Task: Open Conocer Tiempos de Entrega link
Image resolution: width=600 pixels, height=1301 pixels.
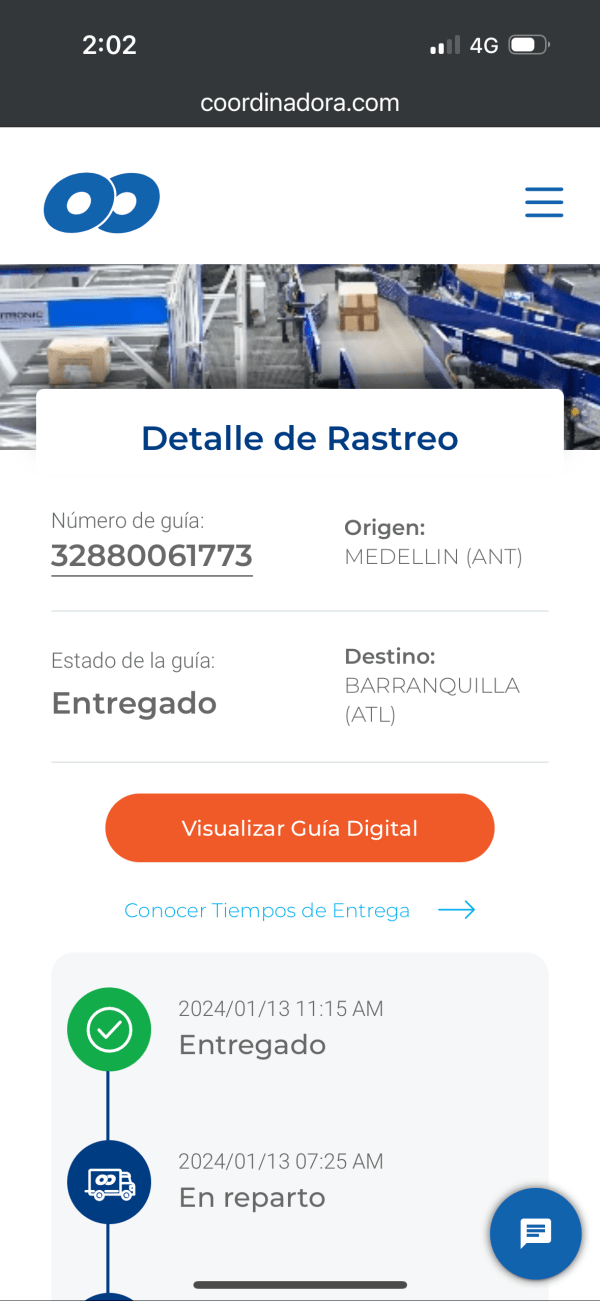Action: pyautogui.click(x=298, y=910)
